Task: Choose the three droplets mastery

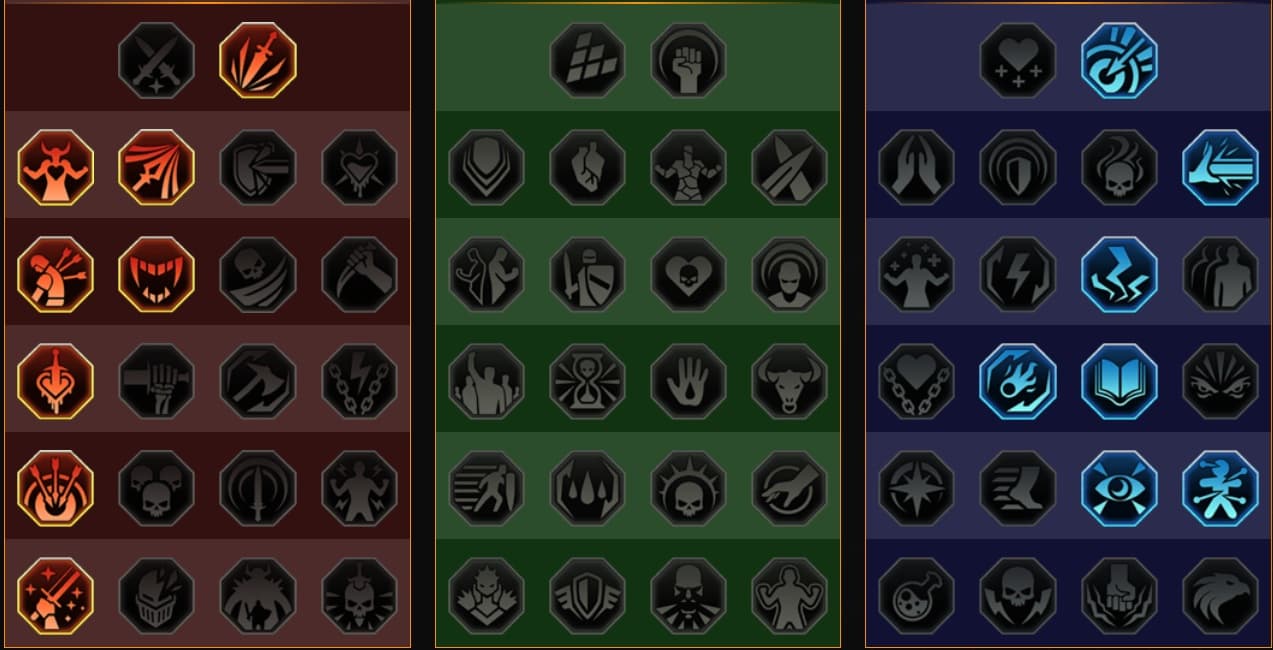Action: coord(588,488)
